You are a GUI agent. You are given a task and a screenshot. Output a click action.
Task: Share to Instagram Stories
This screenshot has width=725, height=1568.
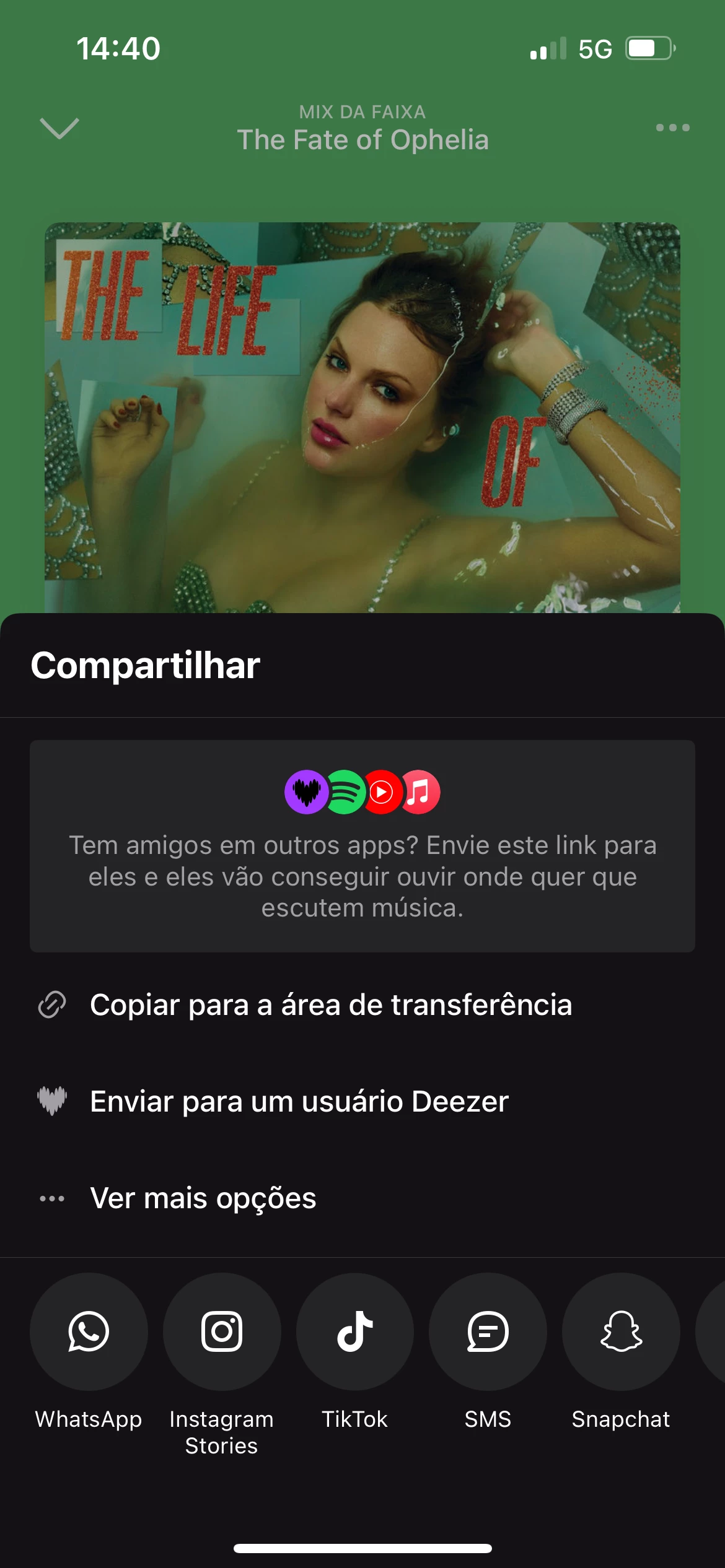tap(222, 1331)
